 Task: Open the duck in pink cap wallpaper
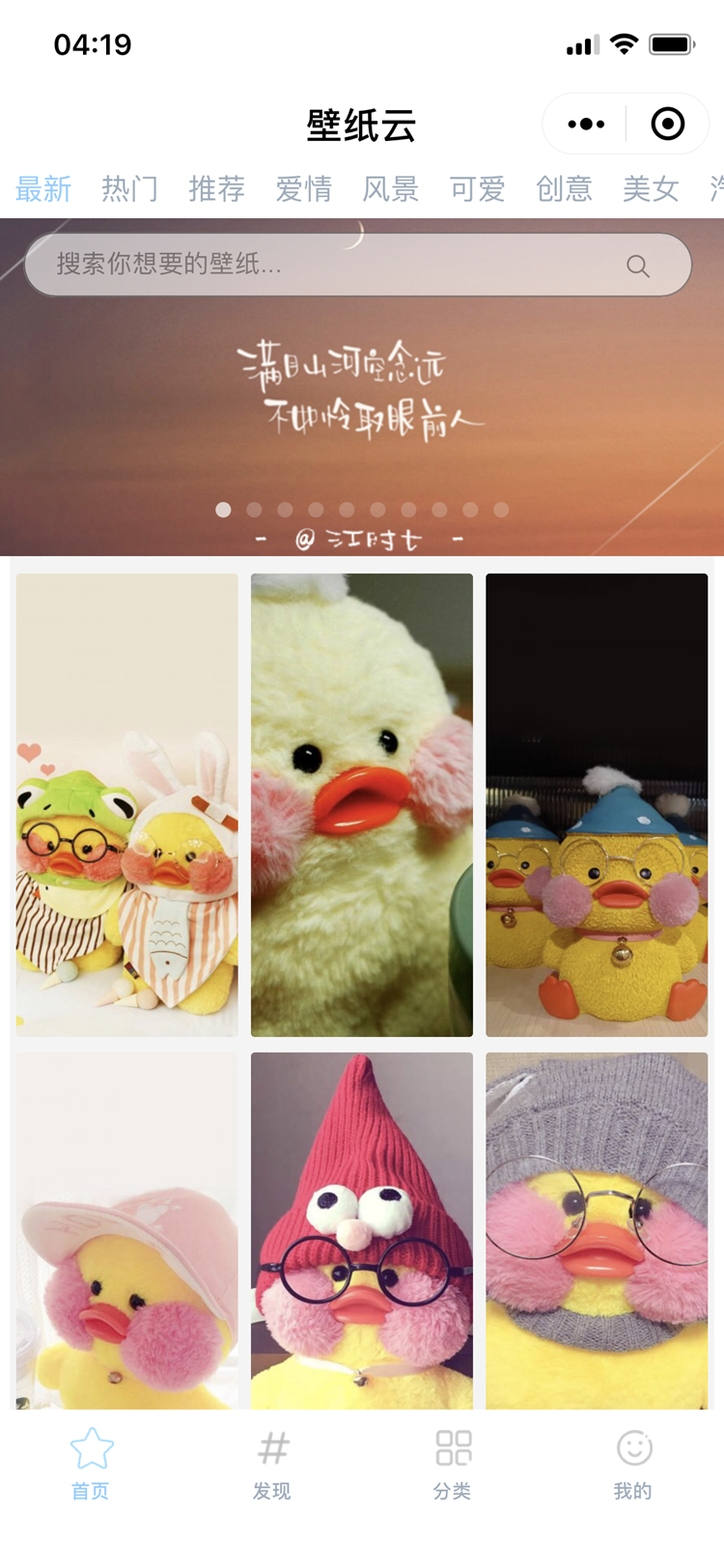point(127,1231)
